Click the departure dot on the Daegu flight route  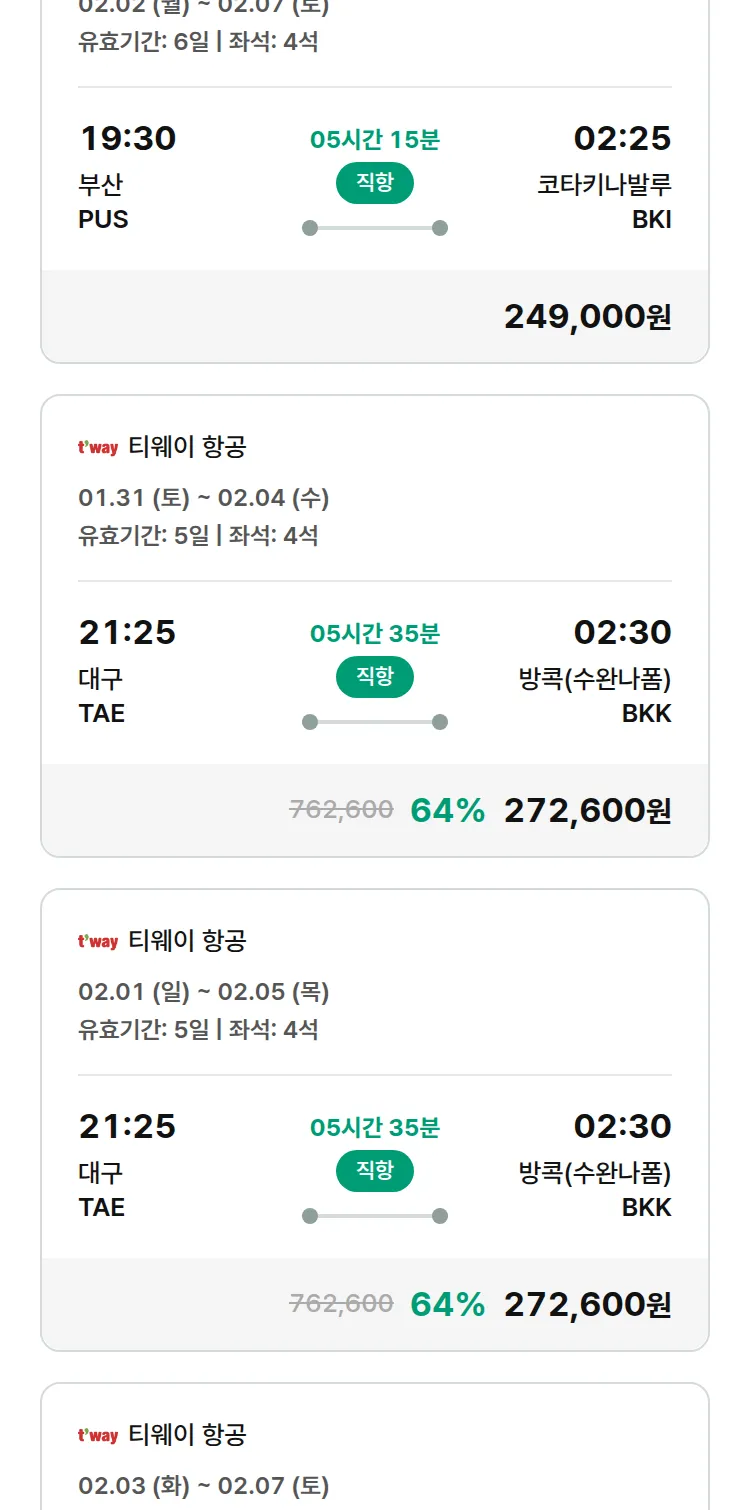tap(310, 719)
